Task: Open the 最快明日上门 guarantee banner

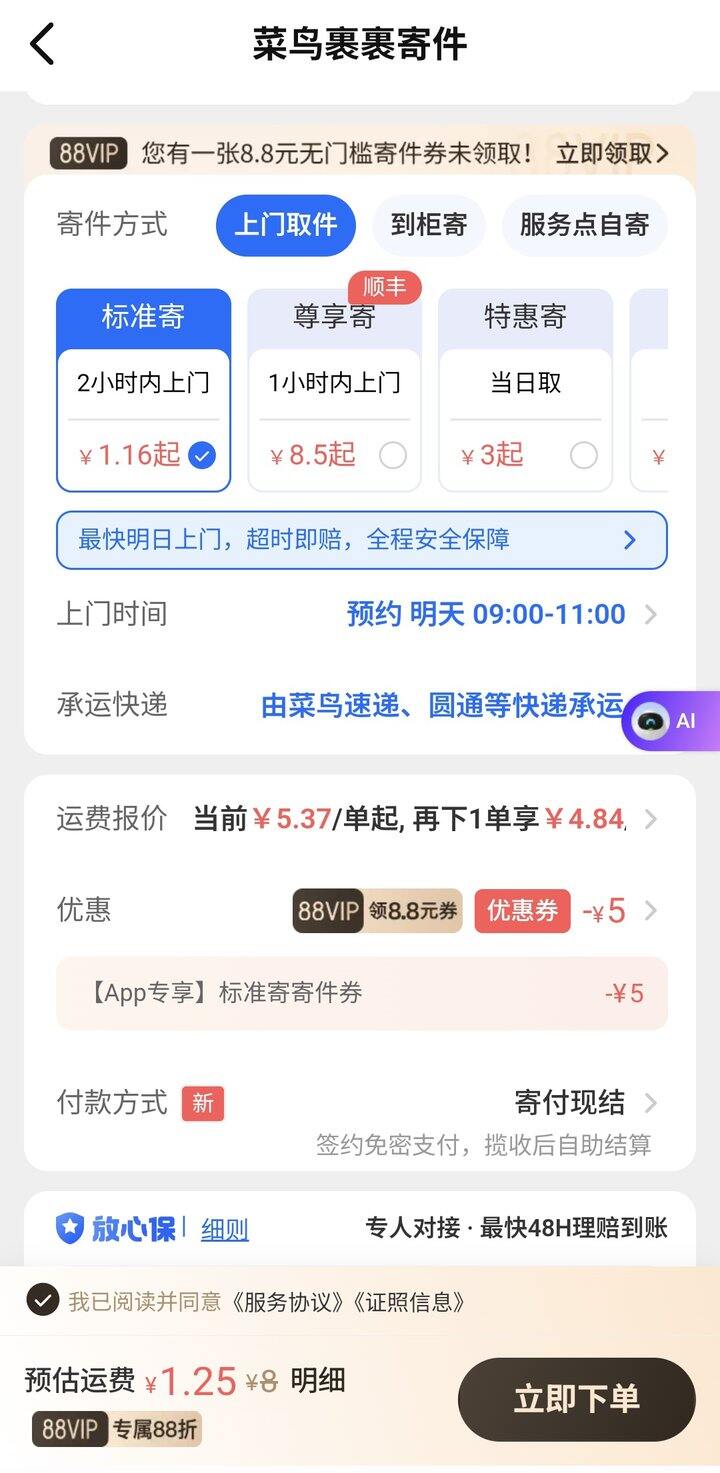Action: 362,540
